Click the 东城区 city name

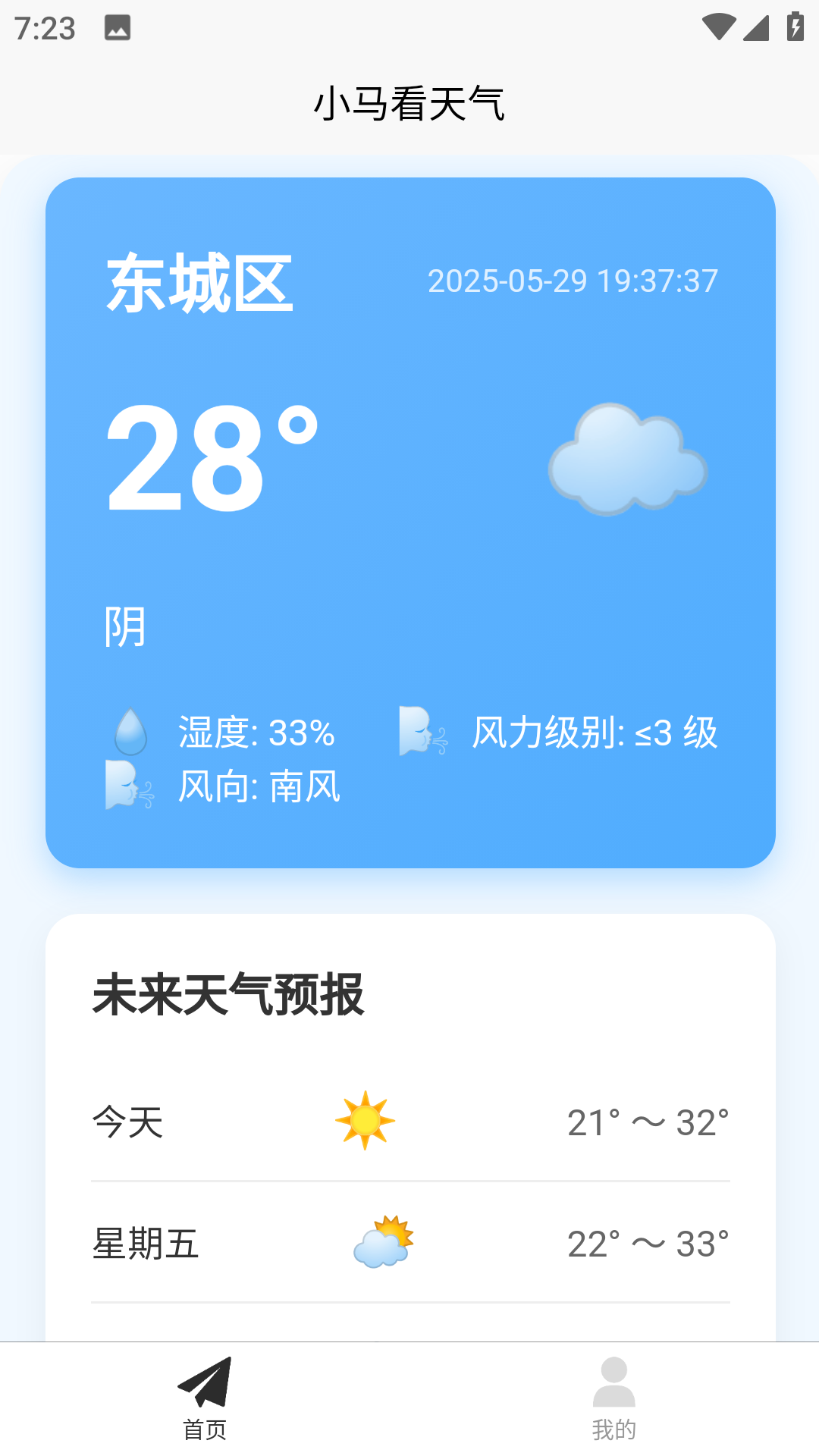[199, 281]
